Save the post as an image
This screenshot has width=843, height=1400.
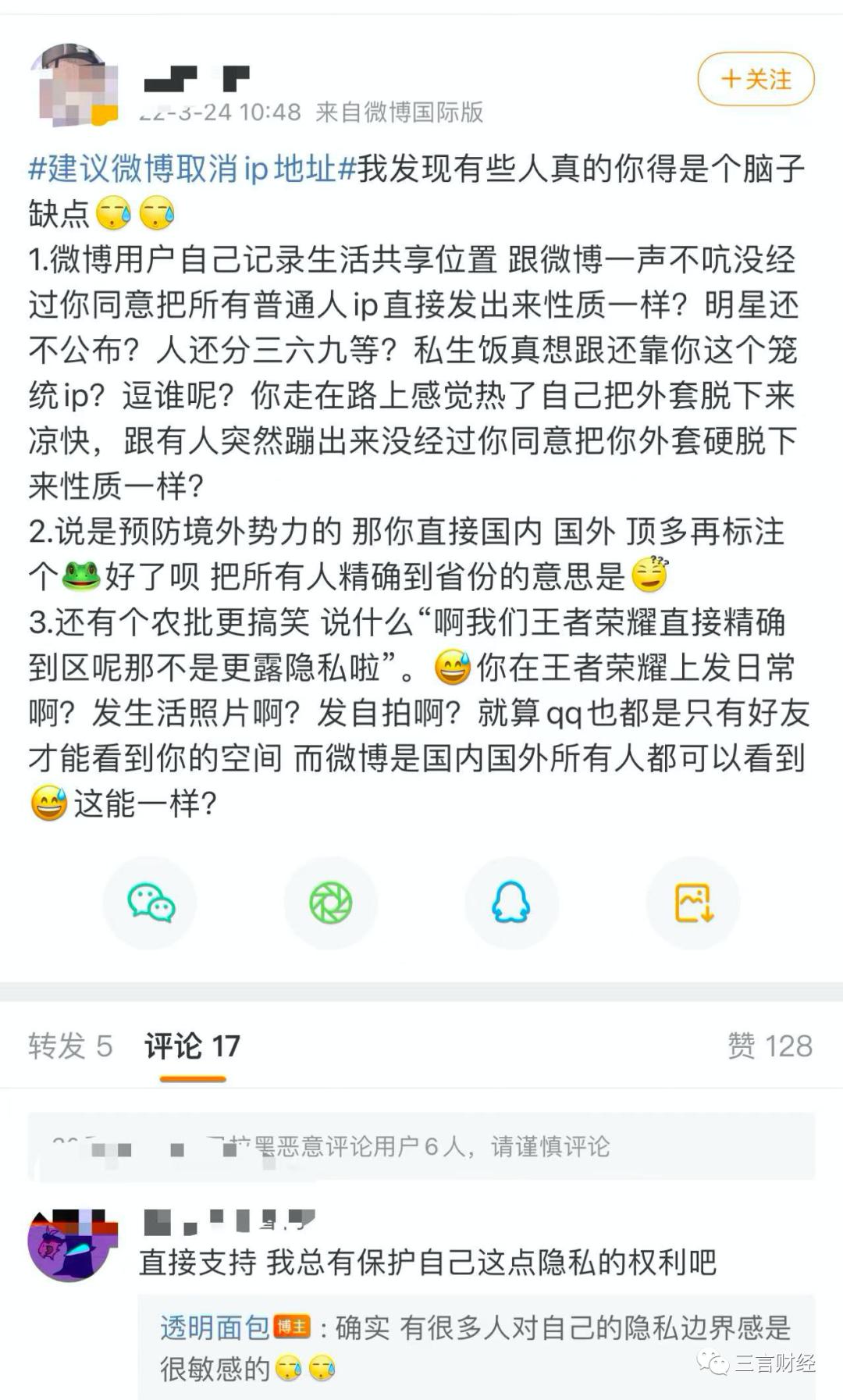(692, 903)
